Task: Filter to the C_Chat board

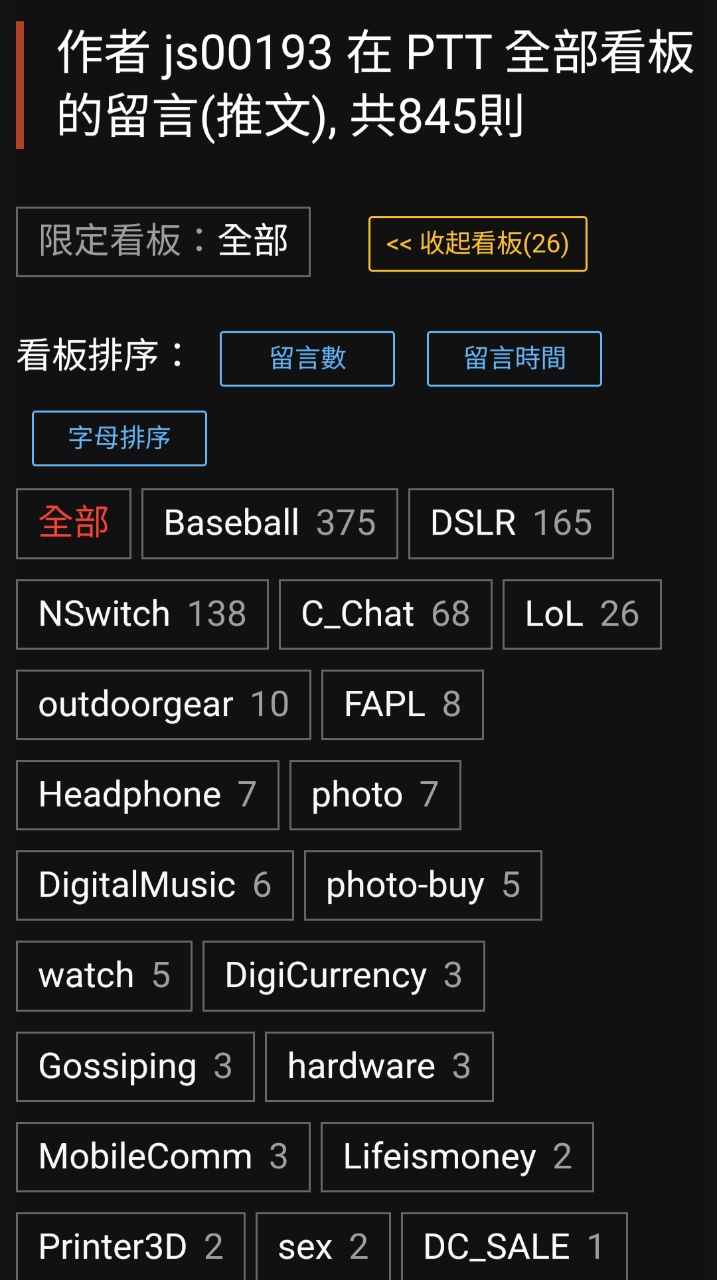Action: 385,614
